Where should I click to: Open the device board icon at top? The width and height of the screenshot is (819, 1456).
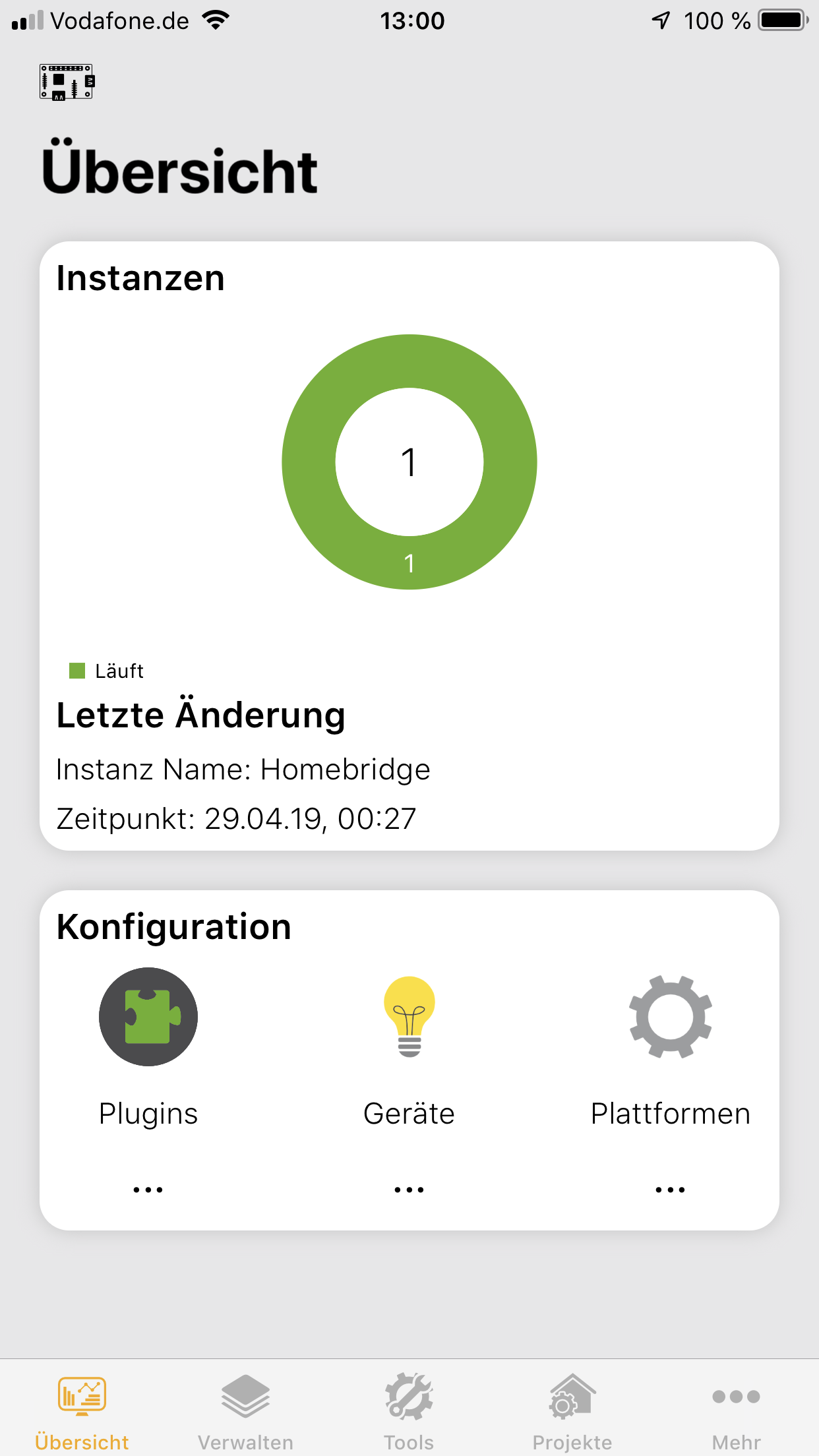(x=67, y=82)
